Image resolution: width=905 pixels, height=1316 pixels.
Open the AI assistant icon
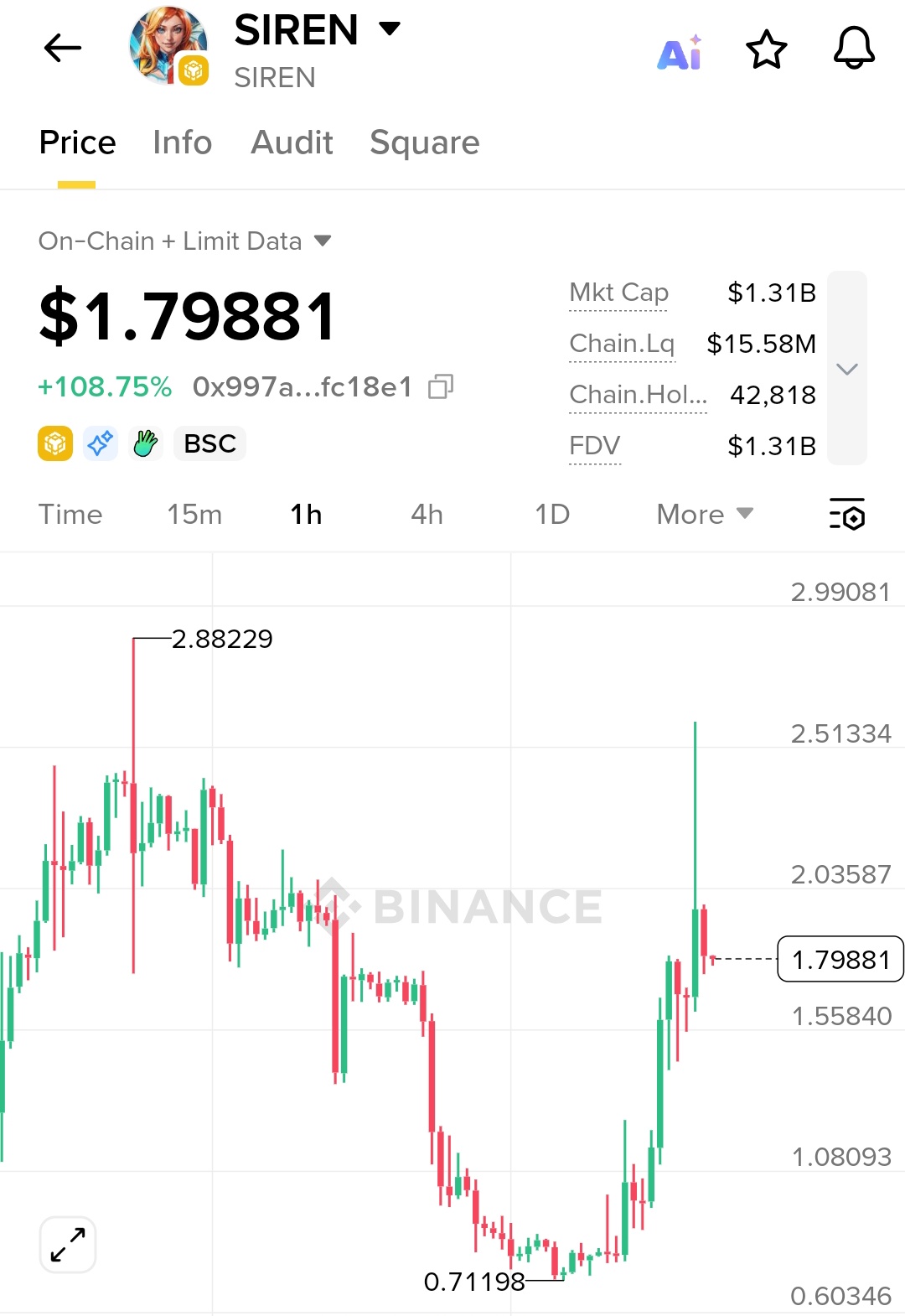pyautogui.click(x=680, y=52)
